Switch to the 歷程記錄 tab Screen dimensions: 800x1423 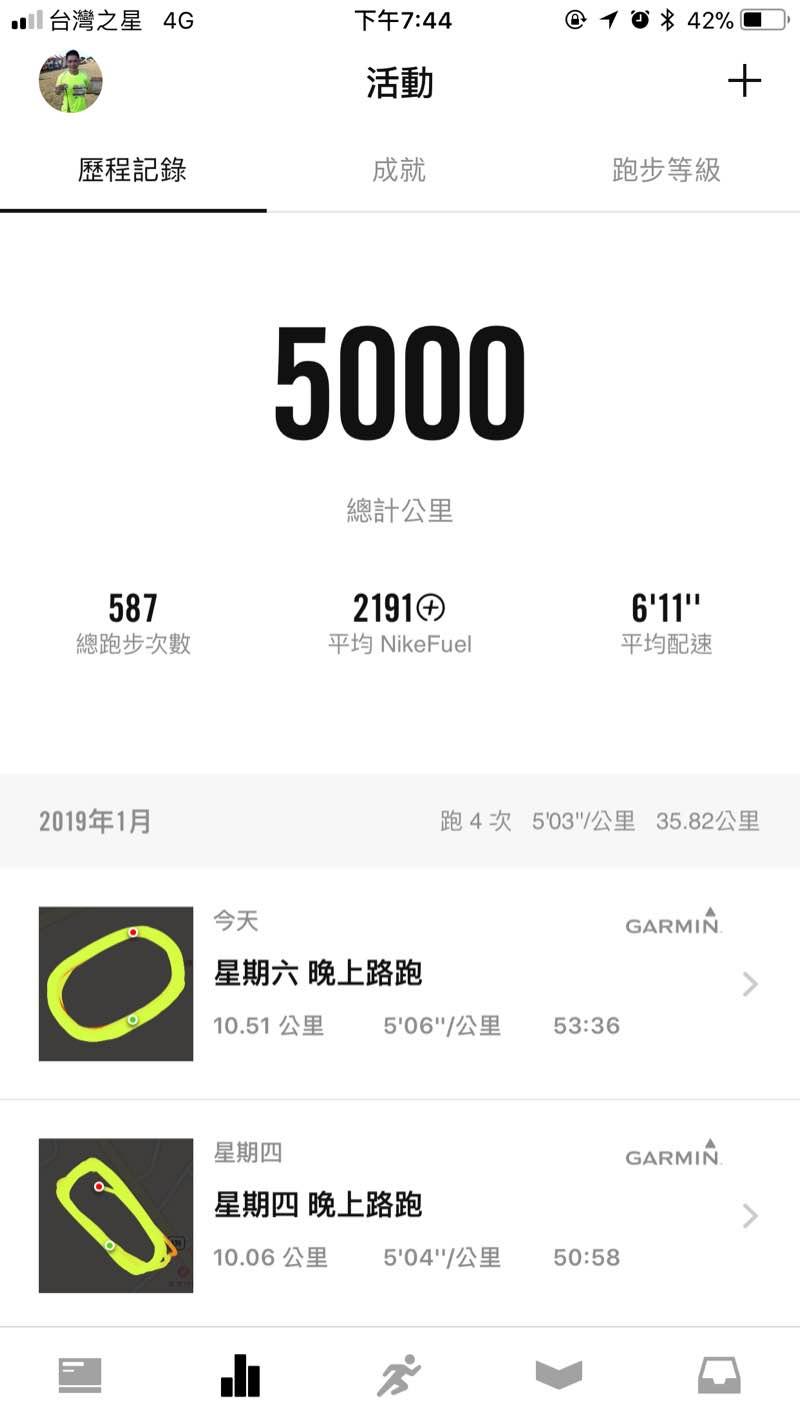[x=132, y=170]
